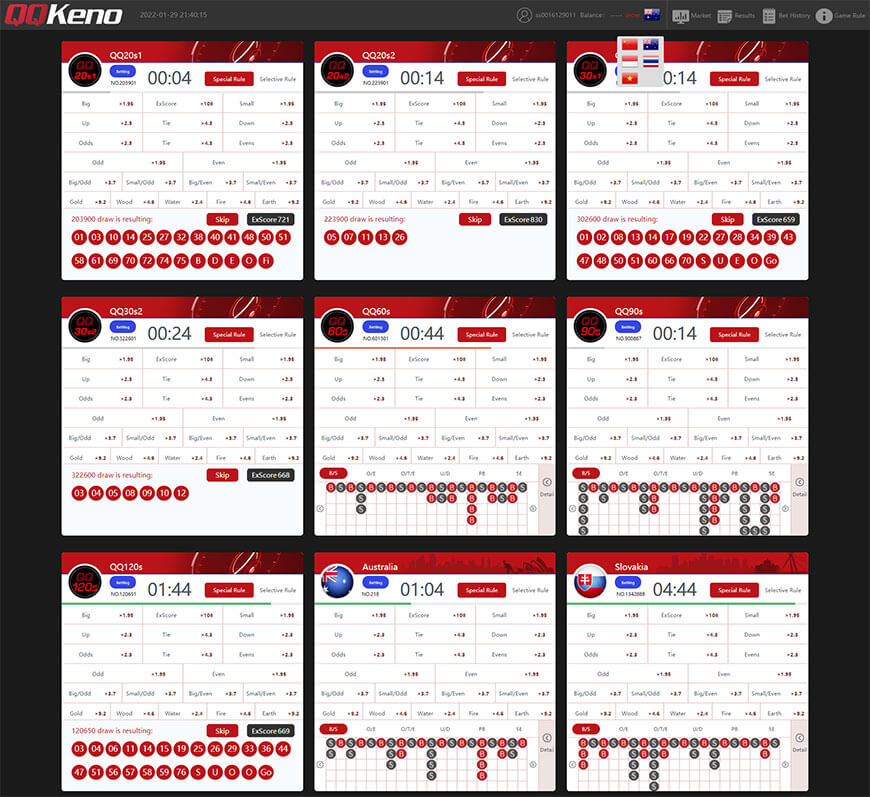Tap Special Rule on the Slovakia card
The image size is (870, 797).
pyautogui.click(x=734, y=590)
